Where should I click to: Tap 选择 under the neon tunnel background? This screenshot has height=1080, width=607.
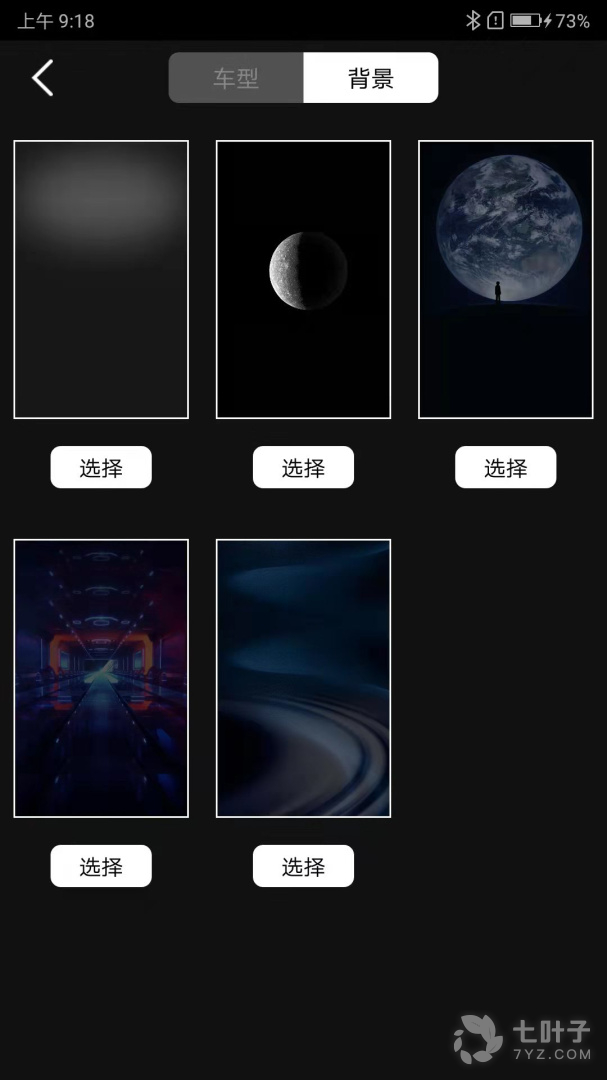click(101, 866)
